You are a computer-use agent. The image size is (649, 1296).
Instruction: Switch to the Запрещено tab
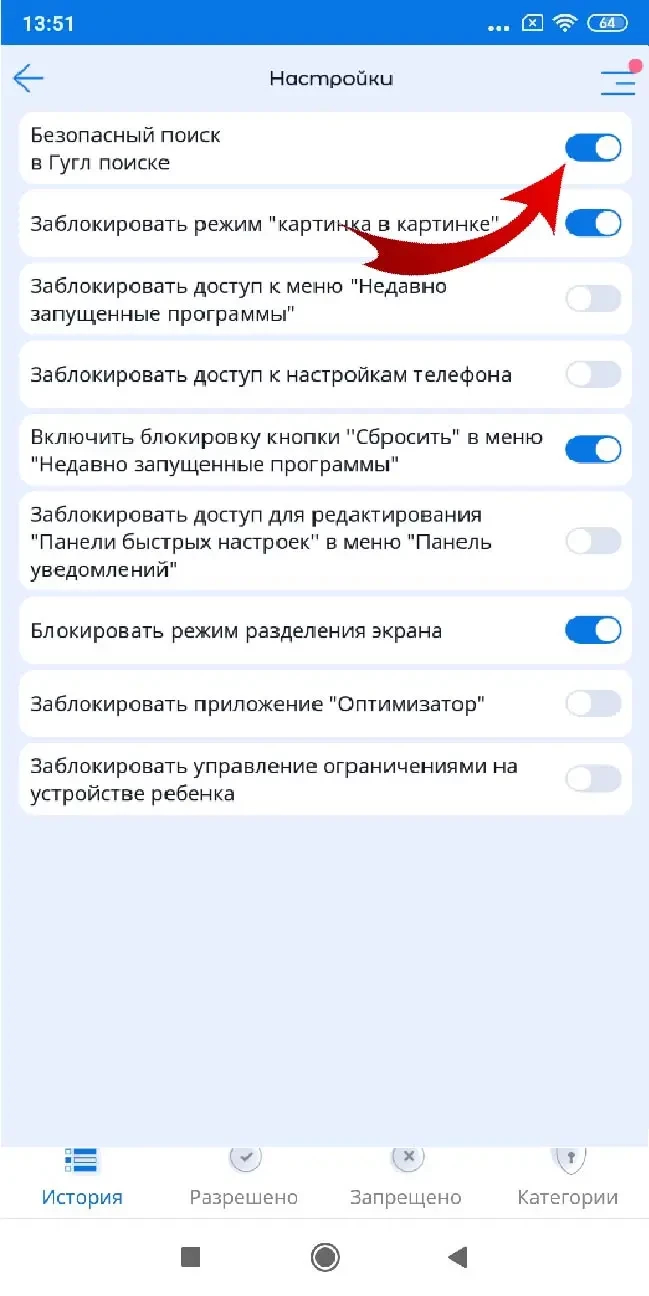(x=405, y=1179)
